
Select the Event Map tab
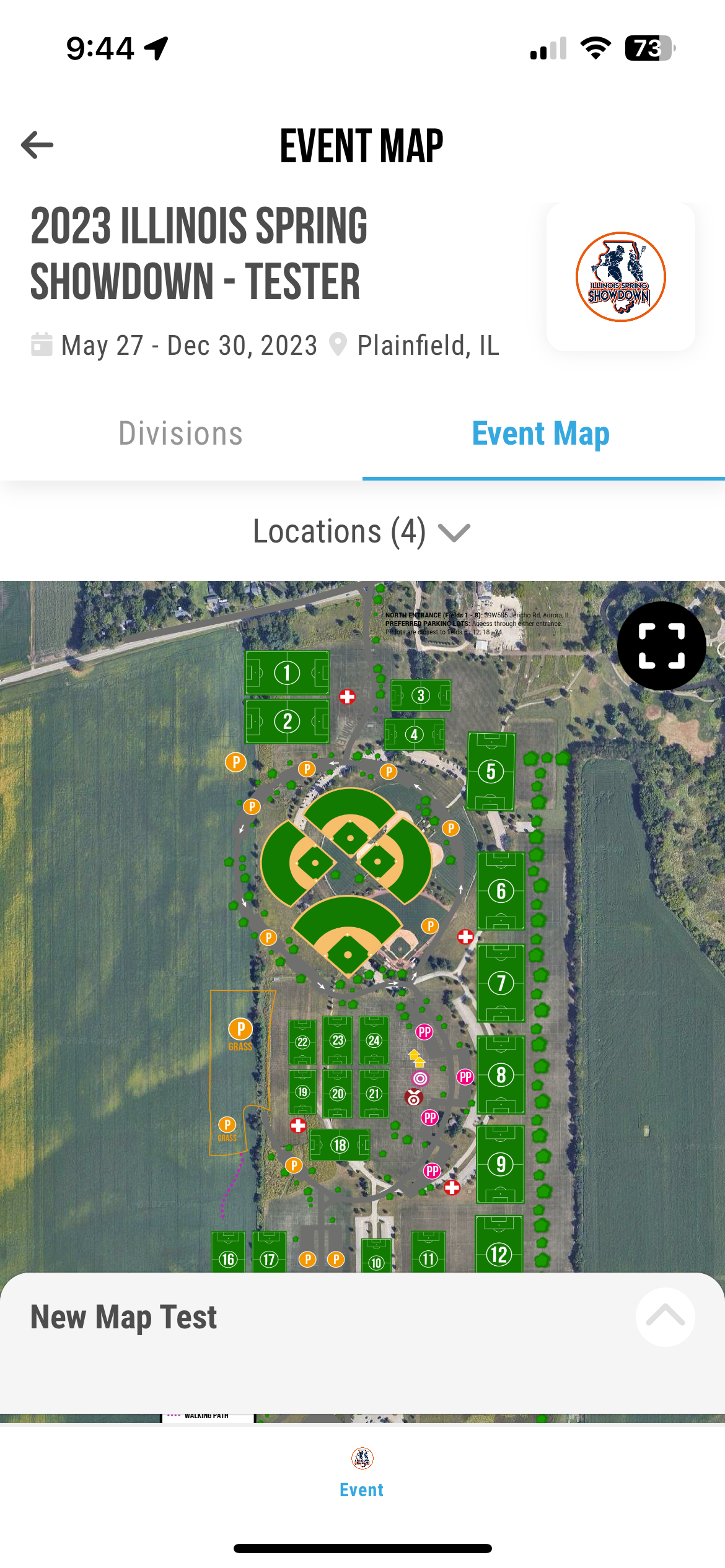(x=541, y=433)
